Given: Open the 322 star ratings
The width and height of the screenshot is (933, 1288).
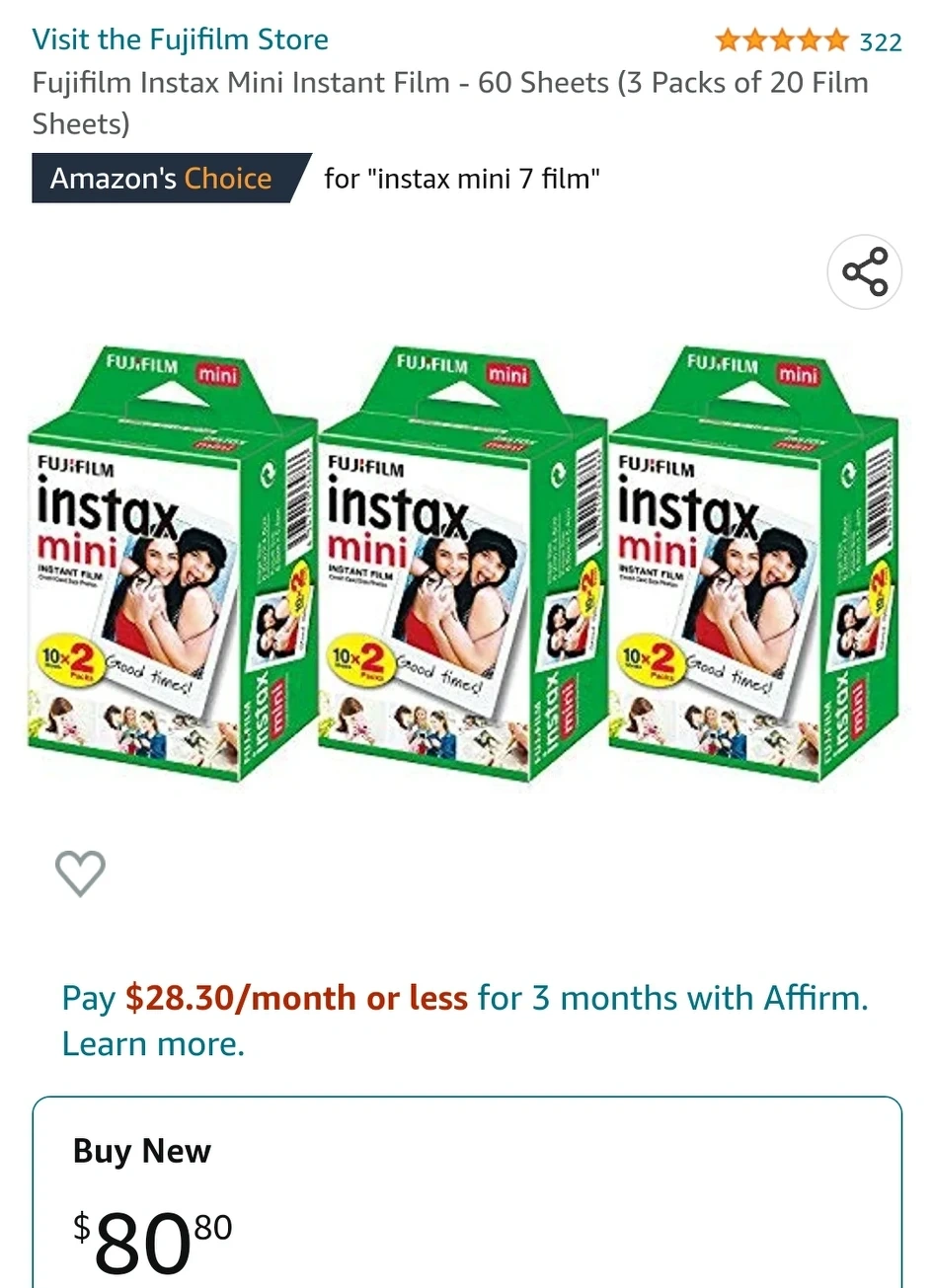Looking at the screenshot, I should click(x=808, y=41).
